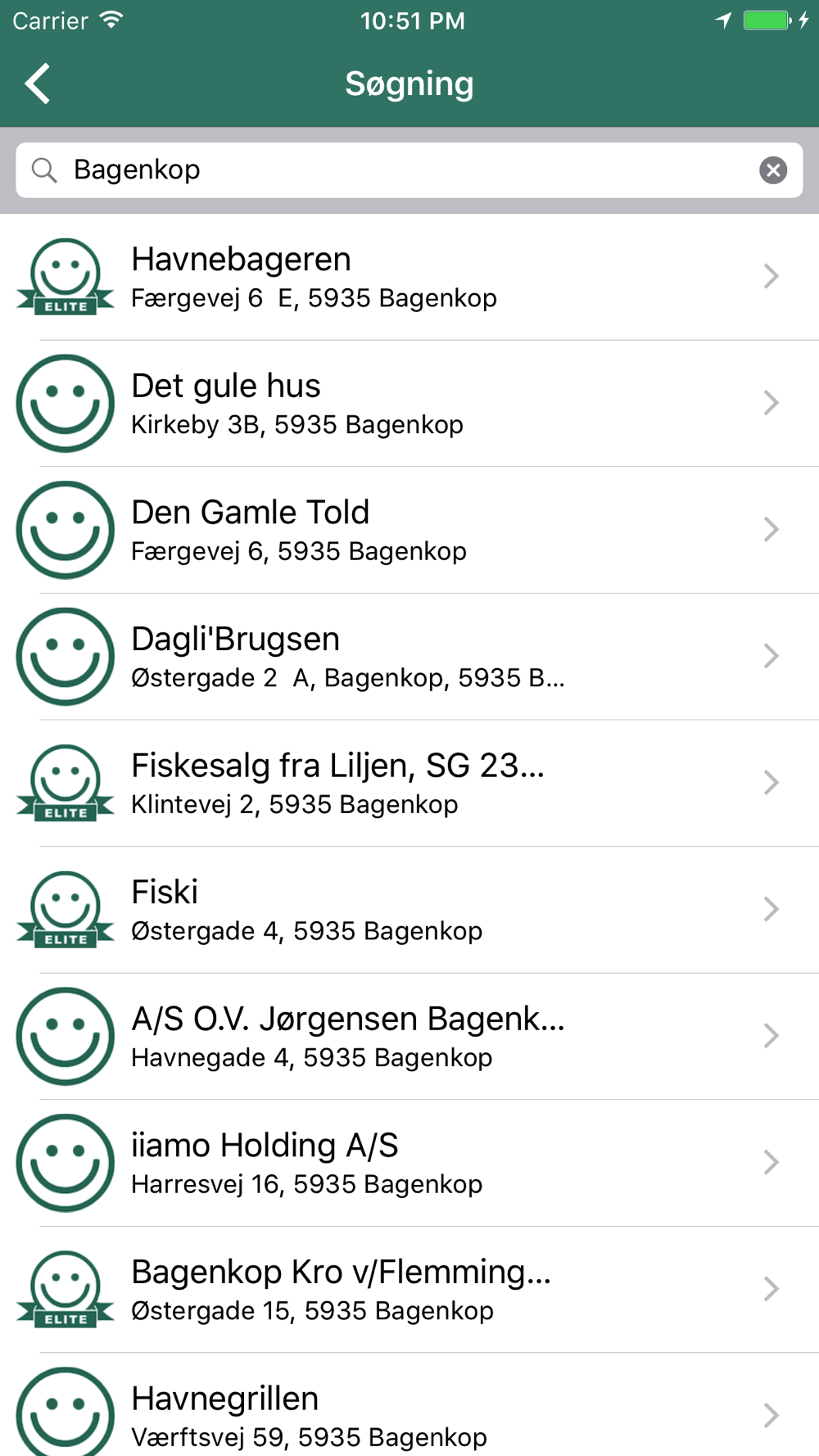Image resolution: width=819 pixels, height=1456 pixels.
Task: Open A/S O.V. Jørgensen Bagenkop entry
Action: coord(409,1036)
